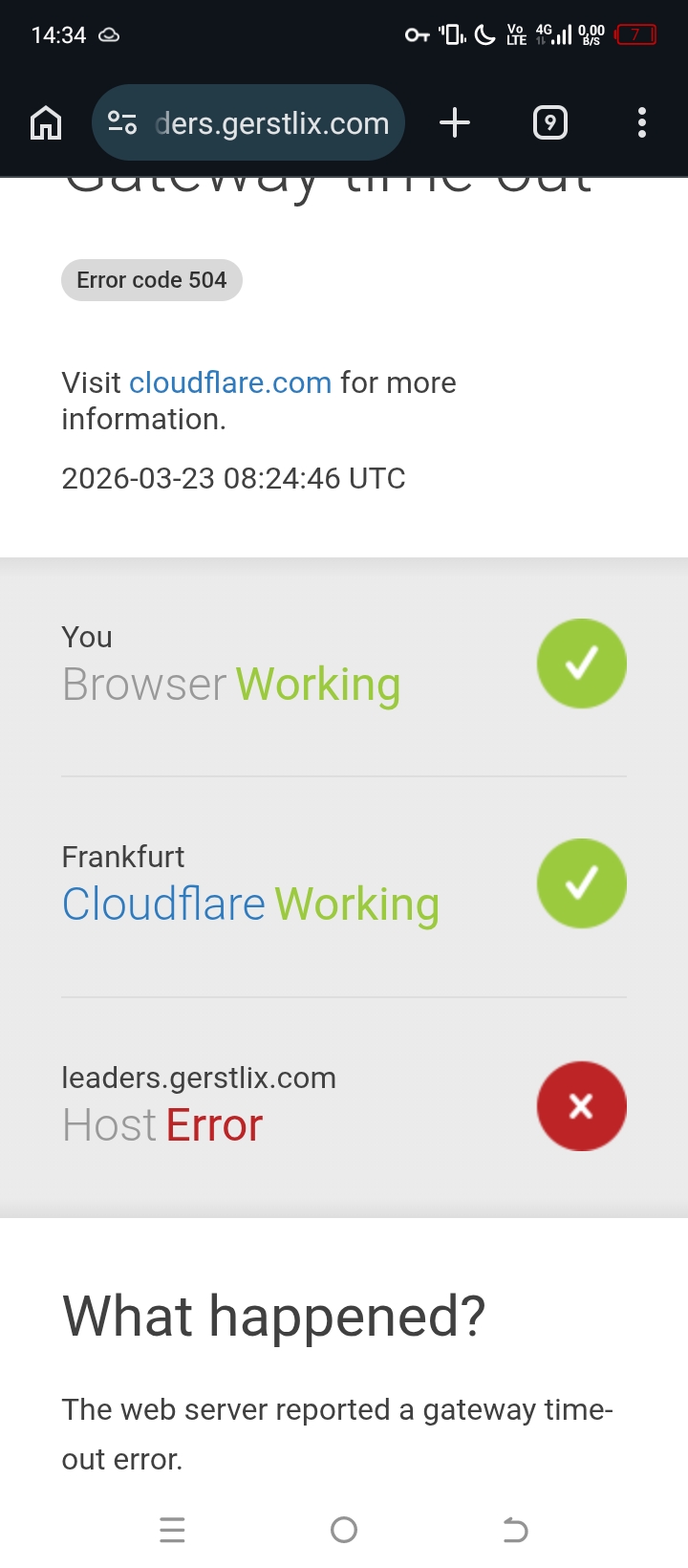Image resolution: width=688 pixels, height=1568 pixels.
Task: Tap the address bar showing gerstlix.com
Action: coord(272,123)
